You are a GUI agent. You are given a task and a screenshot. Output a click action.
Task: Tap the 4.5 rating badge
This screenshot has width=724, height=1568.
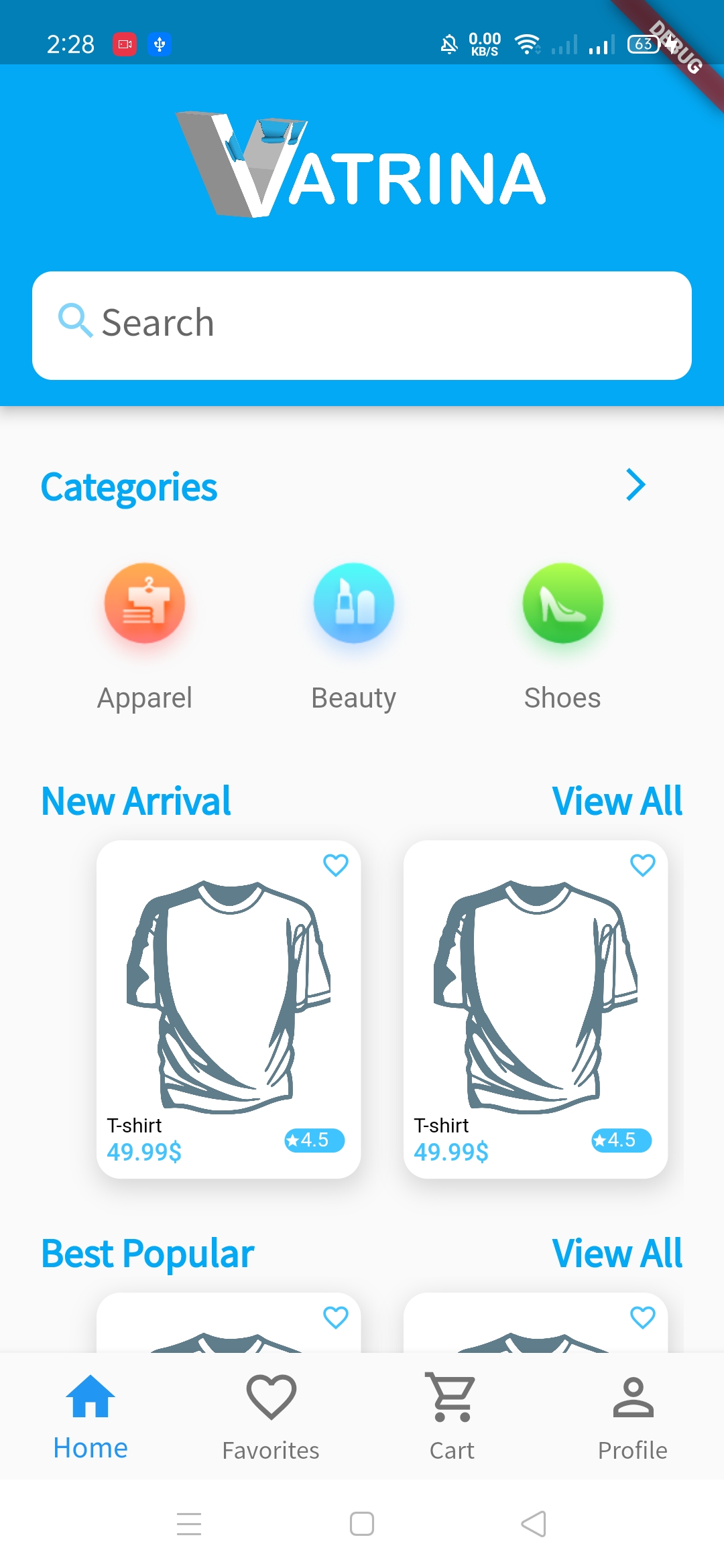[313, 1140]
